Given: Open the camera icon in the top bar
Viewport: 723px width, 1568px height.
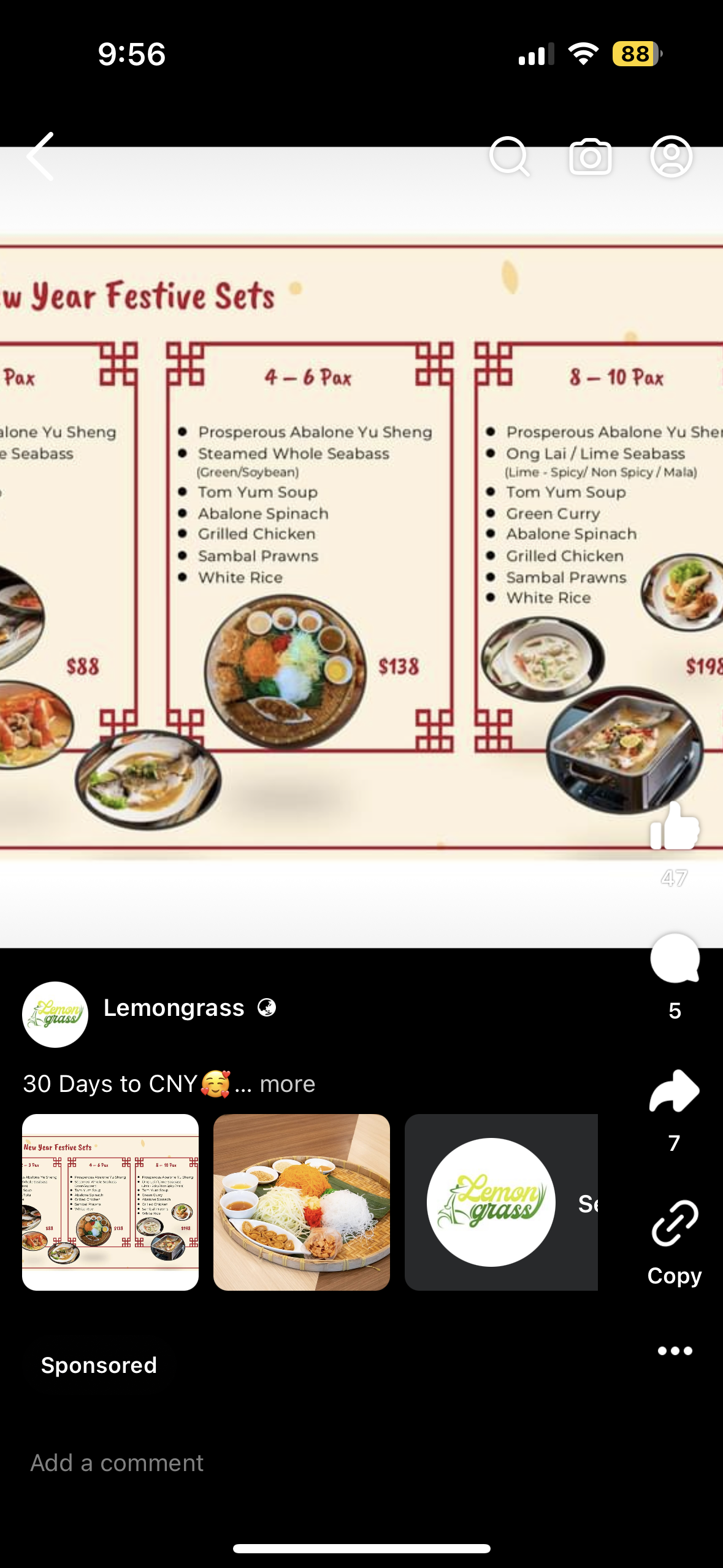Looking at the screenshot, I should 590,157.
